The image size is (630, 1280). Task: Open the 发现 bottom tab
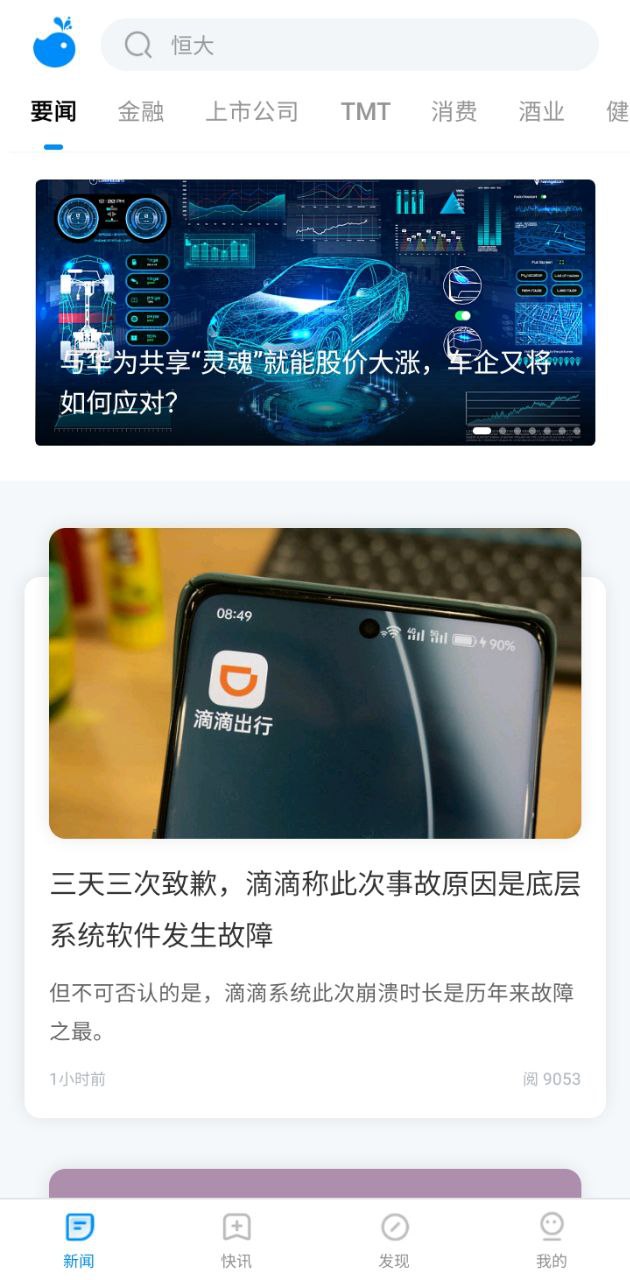click(x=394, y=1240)
